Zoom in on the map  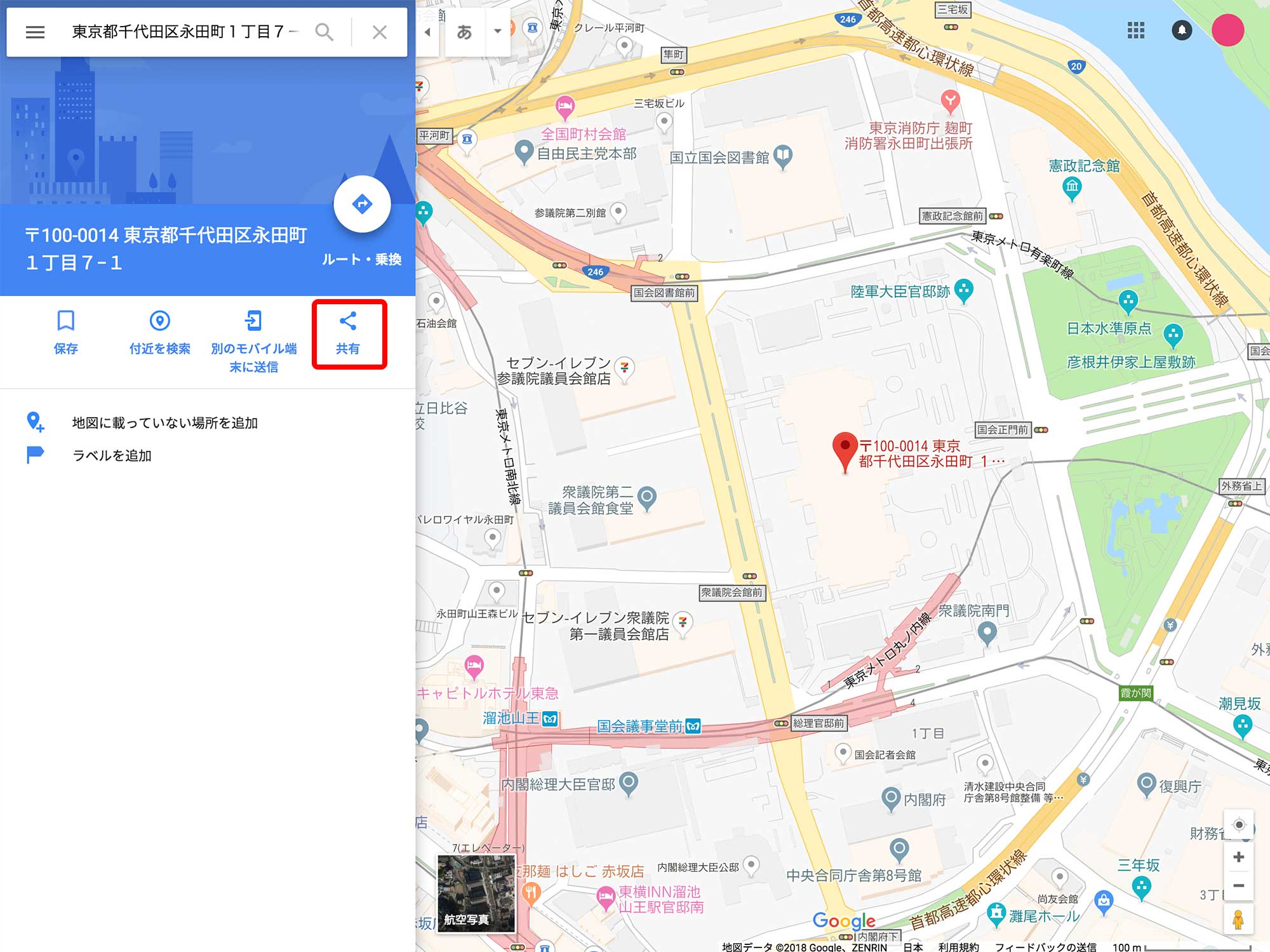click(x=1238, y=857)
